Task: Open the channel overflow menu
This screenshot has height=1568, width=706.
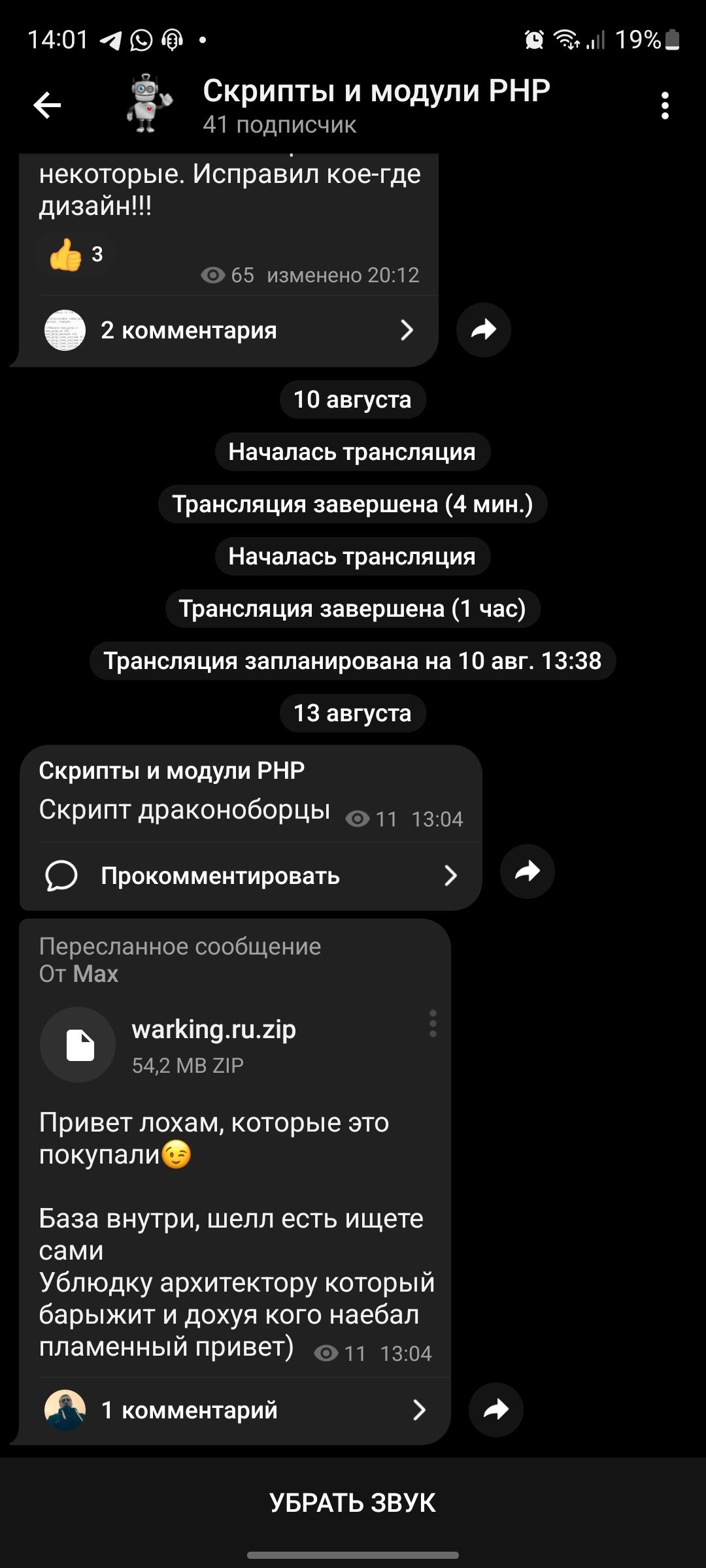Action: tap(665, 105)
